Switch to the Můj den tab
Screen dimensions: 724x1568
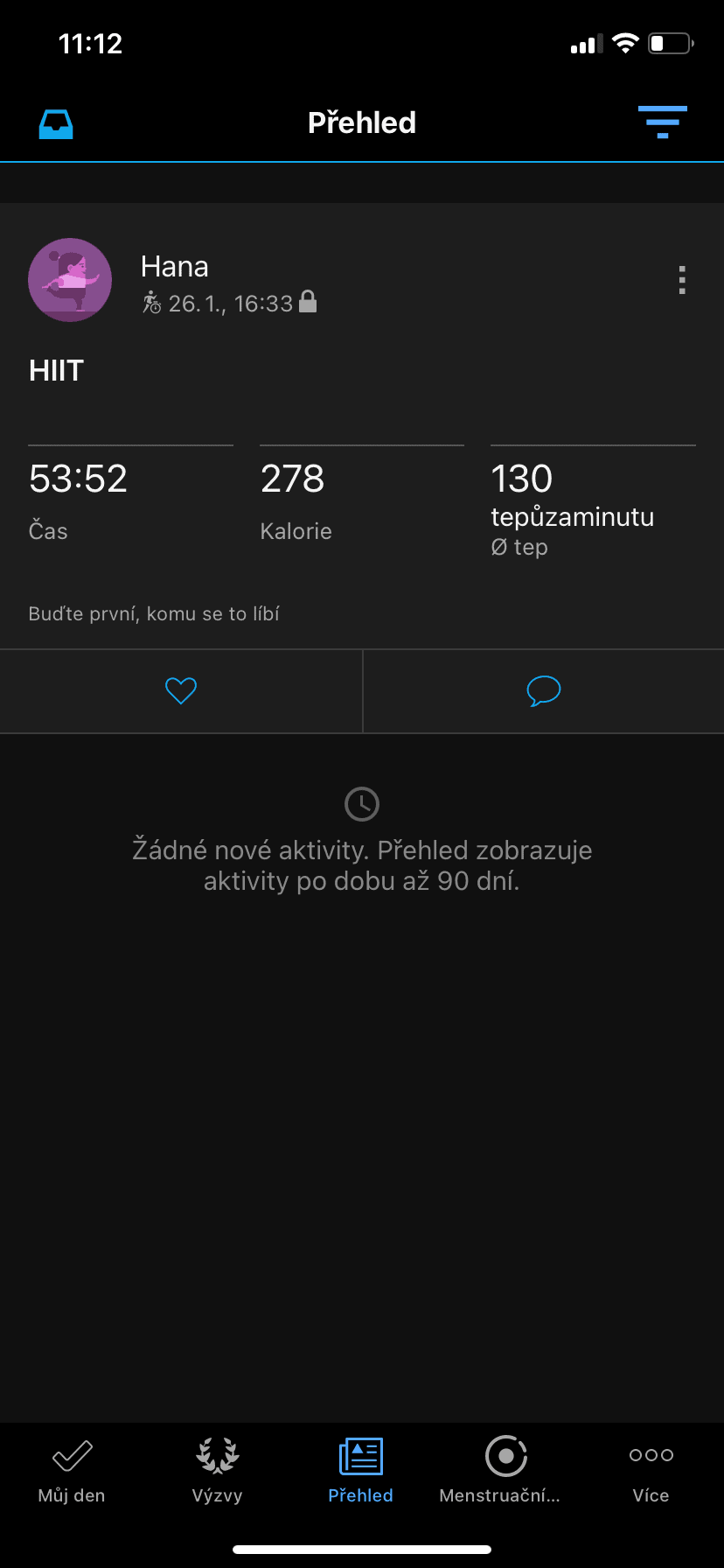coord(72,1472)
